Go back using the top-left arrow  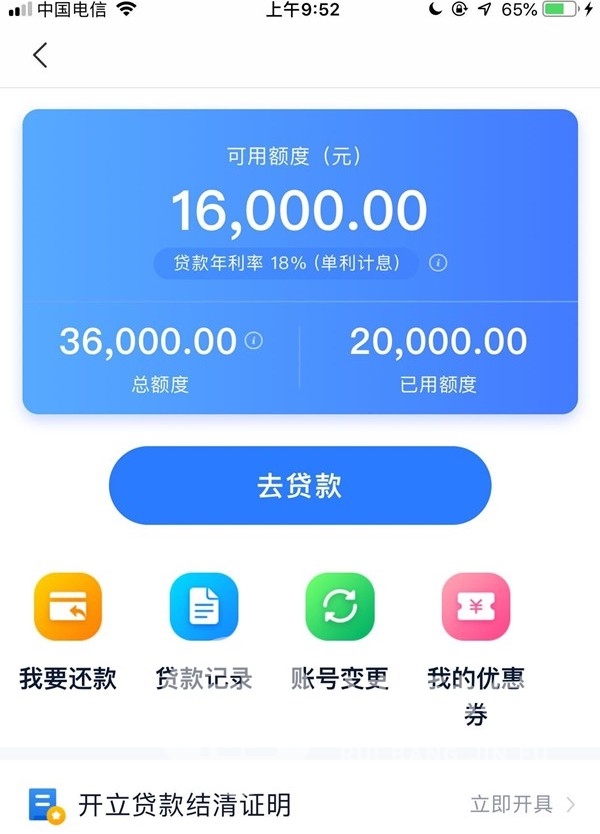[x=40, y=55]
